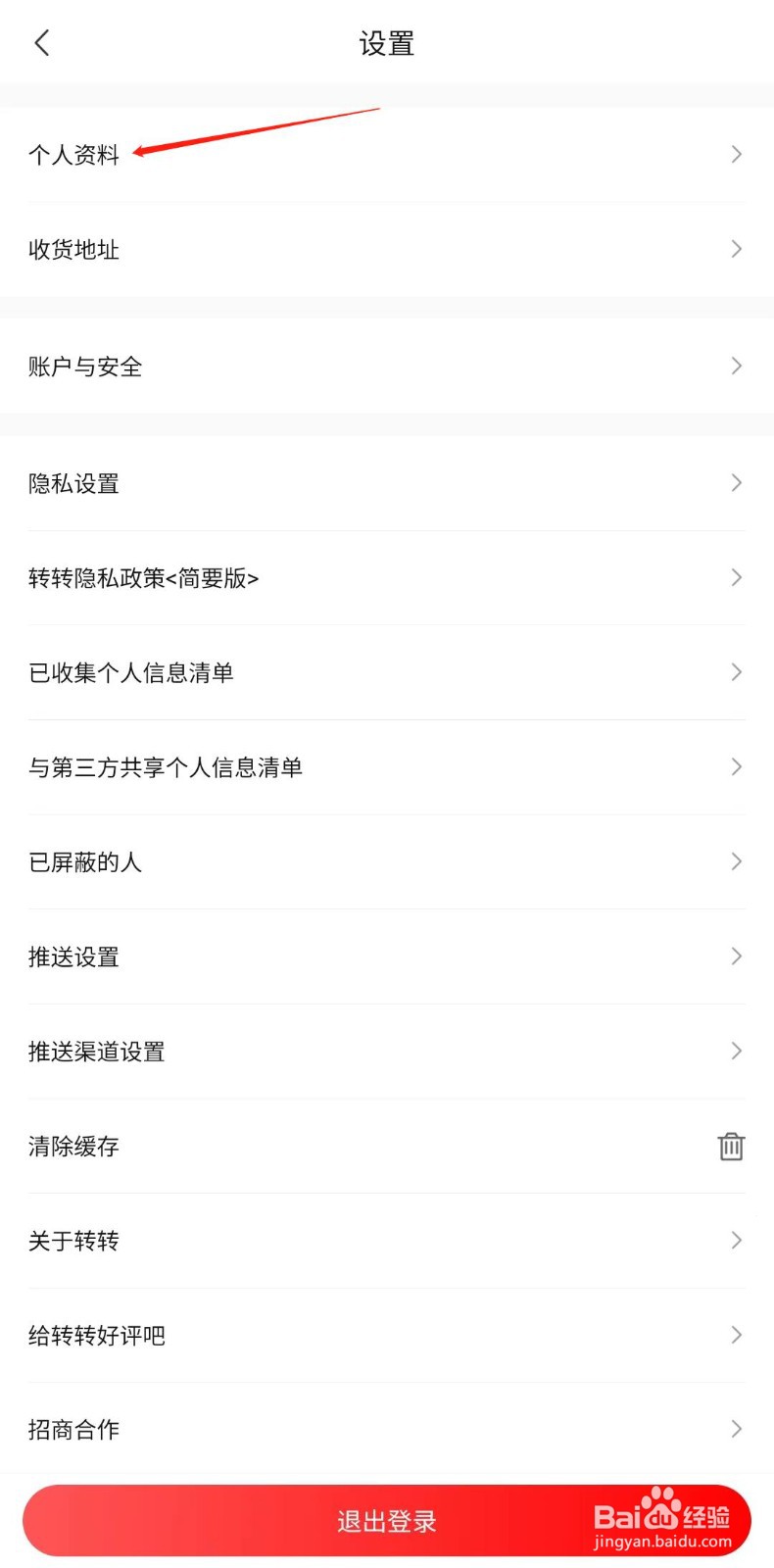The width and height of the screenshot is (774, 1568).
Task: Tap the back arrow at top left
Action: pos(40,43)
